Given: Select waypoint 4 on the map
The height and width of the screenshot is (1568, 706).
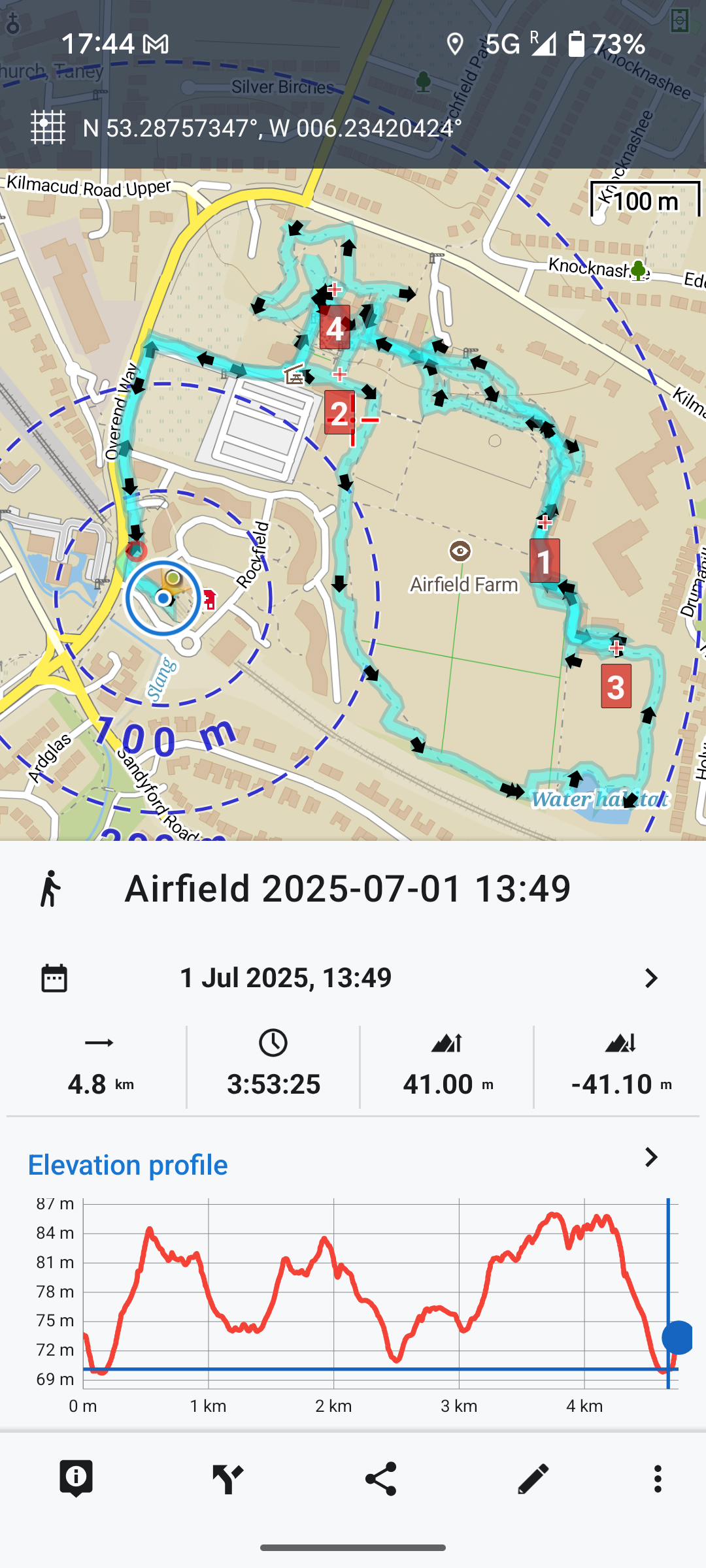Looking at the screenshot, I should [335, 328].
